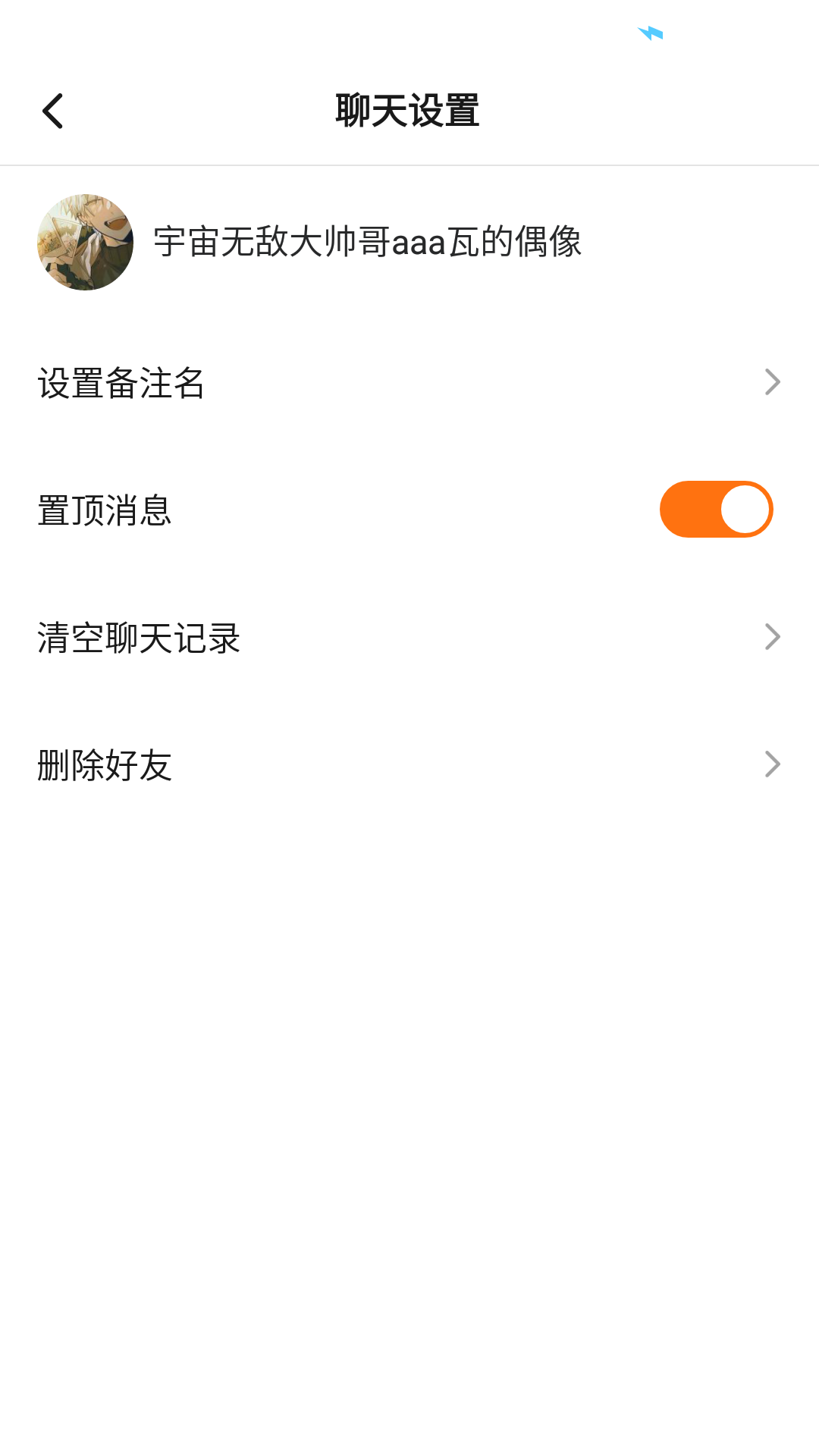Go back from chat settings
The image size is (819, 1456).
tap(52, 111)
